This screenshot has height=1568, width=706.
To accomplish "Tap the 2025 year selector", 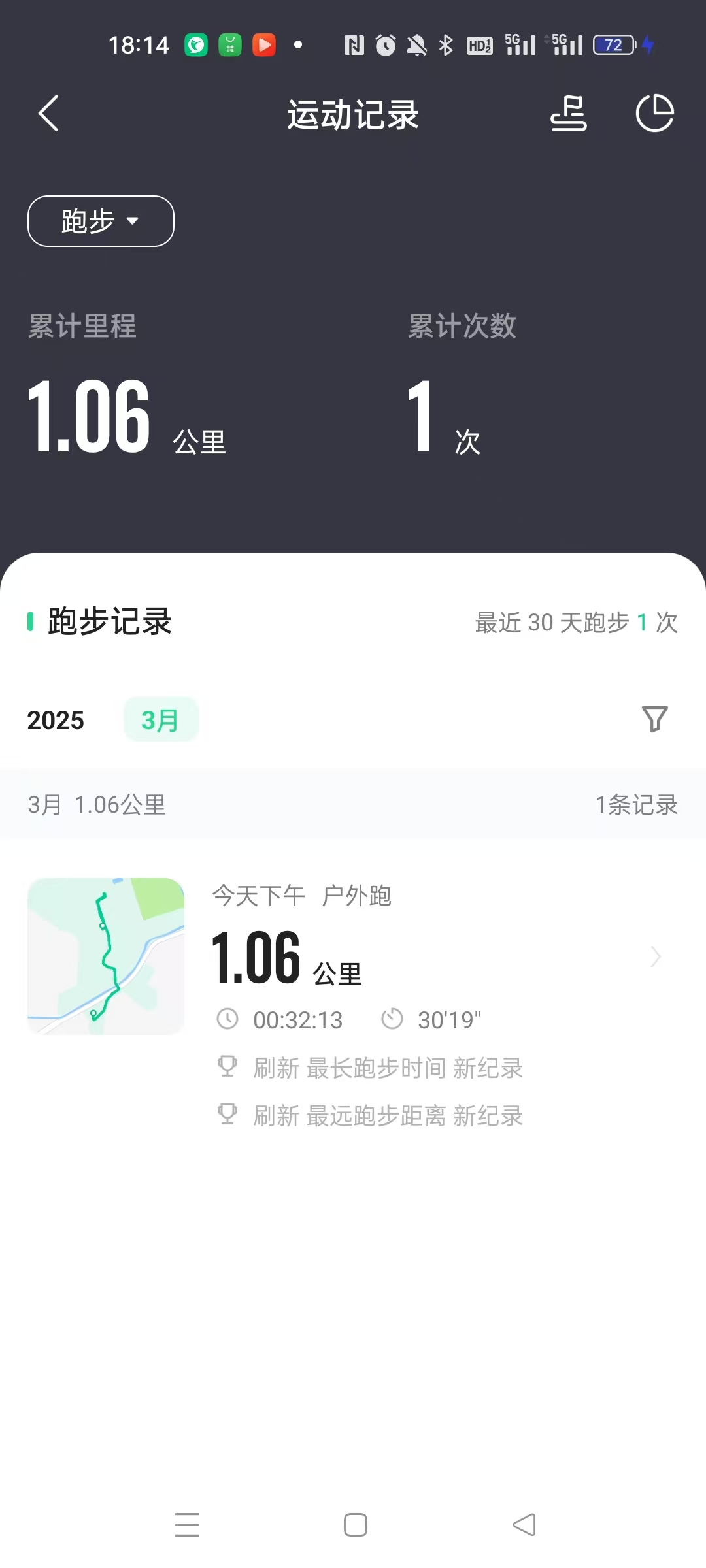I will click(56, 720).
